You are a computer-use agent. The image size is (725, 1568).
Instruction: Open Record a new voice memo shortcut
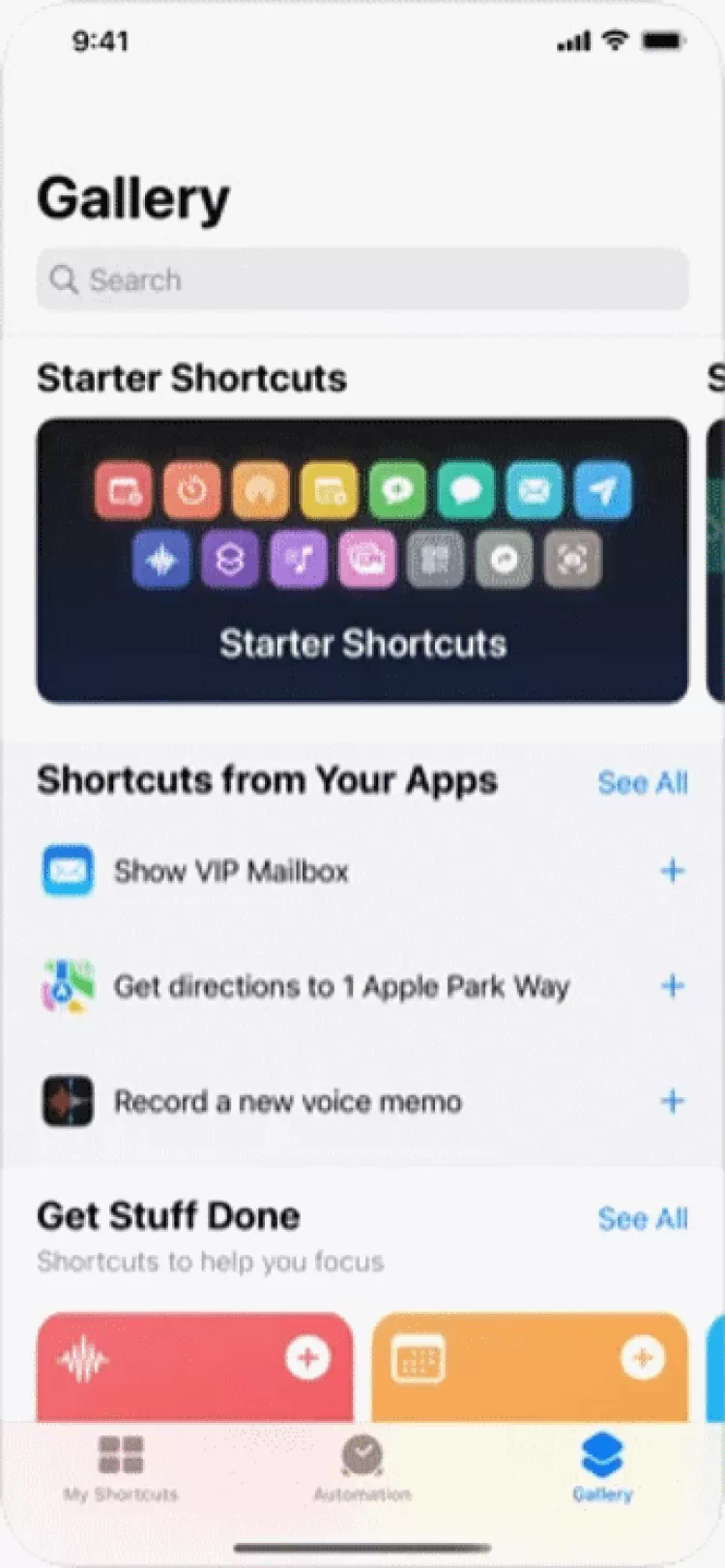[287, 1101]
